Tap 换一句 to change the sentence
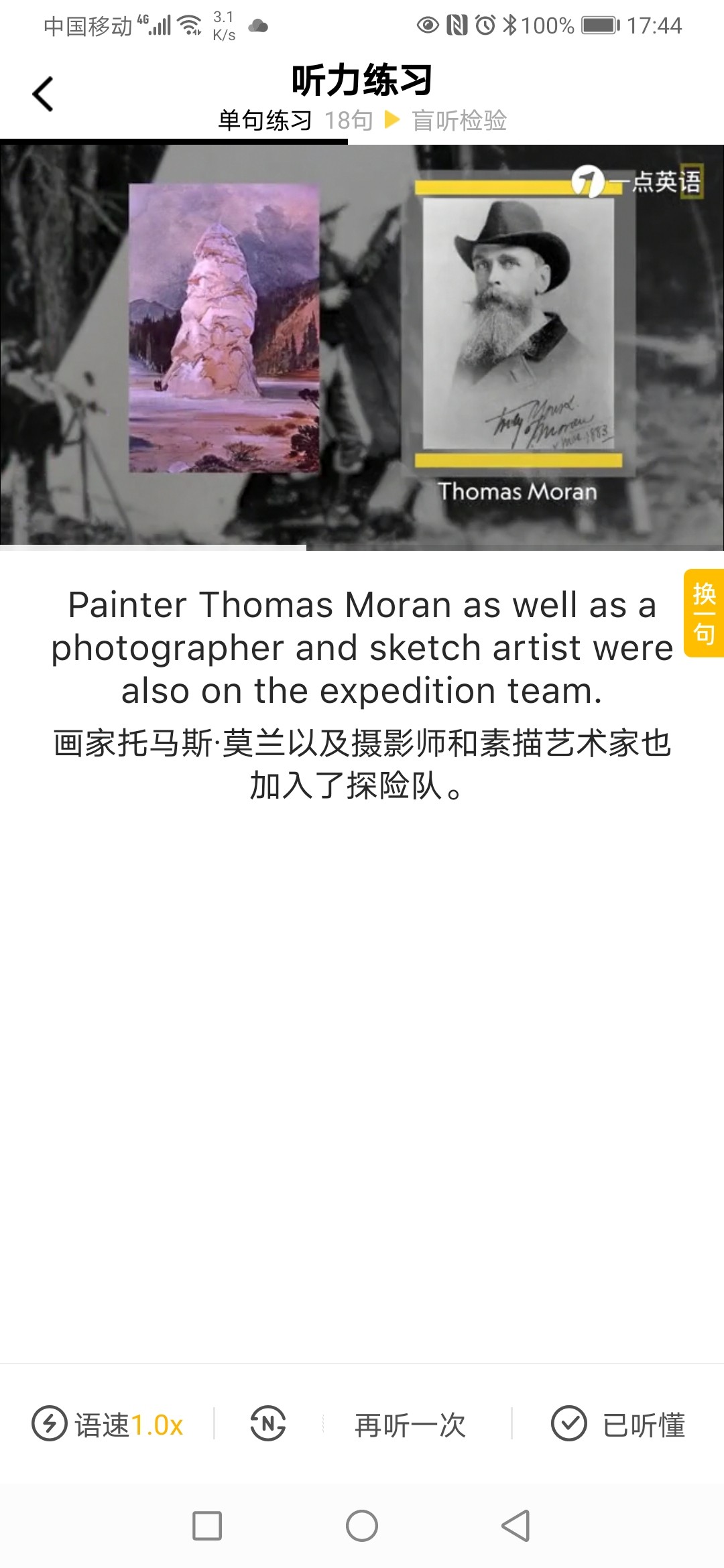 [x=703, y=613]
